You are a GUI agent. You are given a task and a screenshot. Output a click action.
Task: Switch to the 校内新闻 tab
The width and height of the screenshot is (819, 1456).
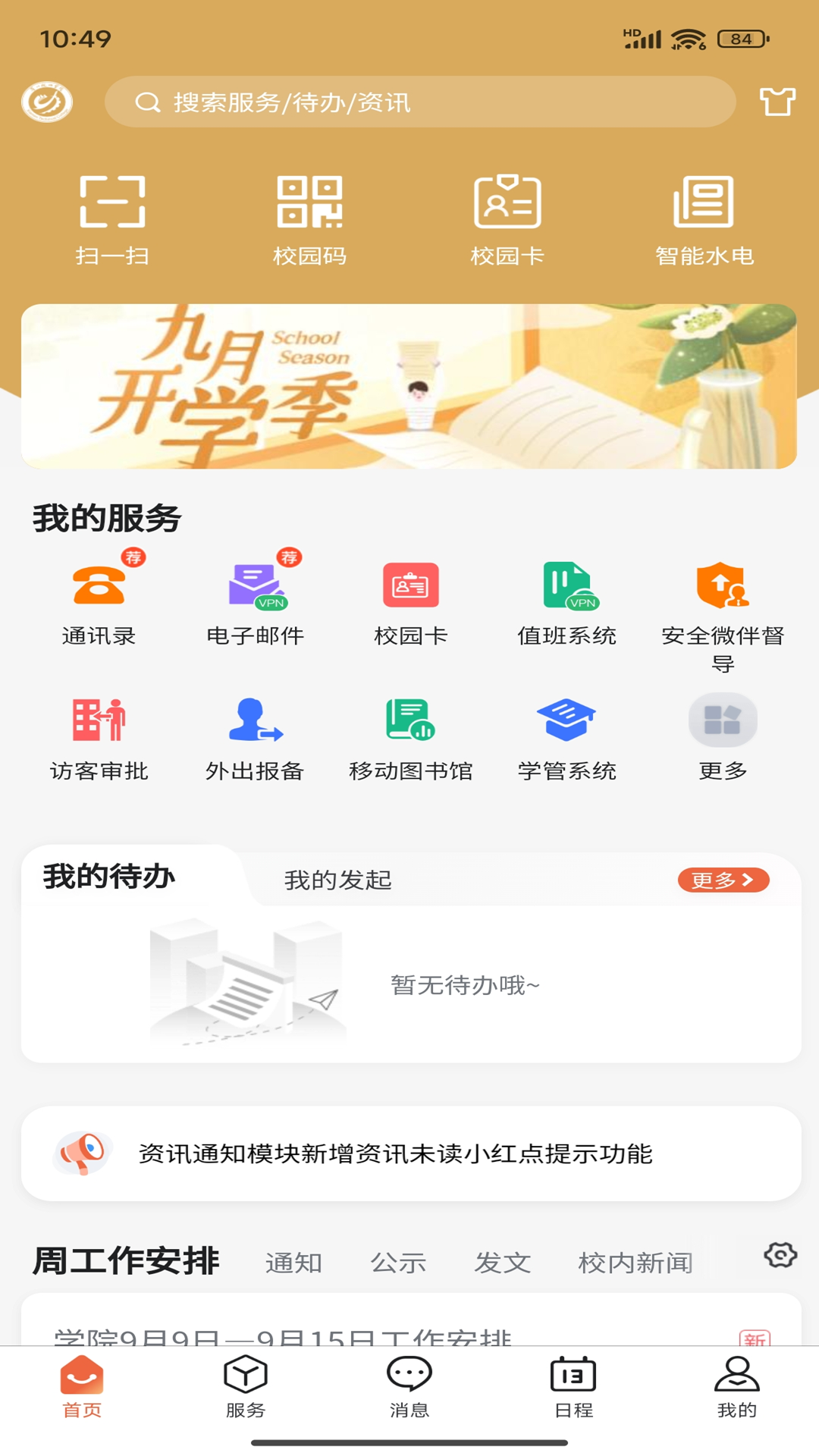[635, 1263]
